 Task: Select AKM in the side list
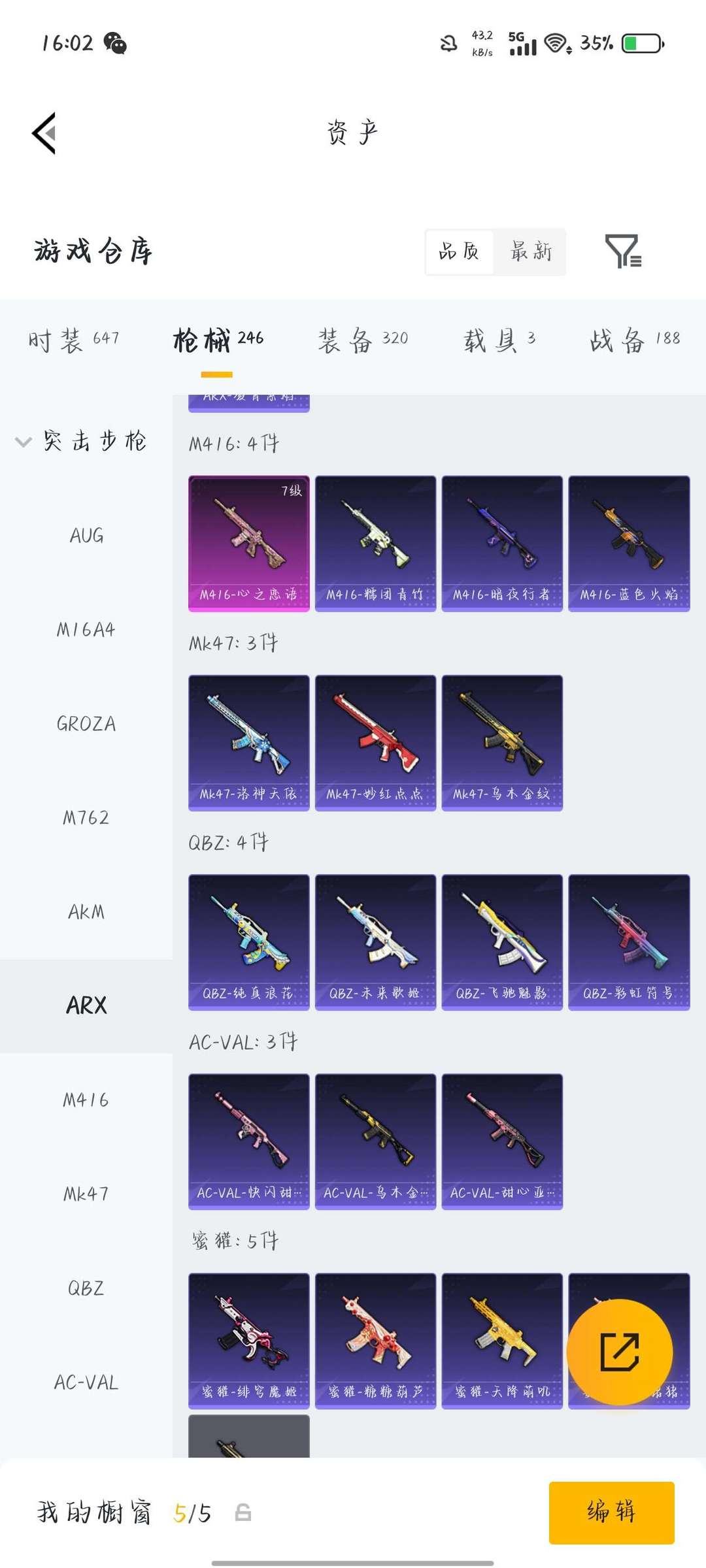pos(86,912)
